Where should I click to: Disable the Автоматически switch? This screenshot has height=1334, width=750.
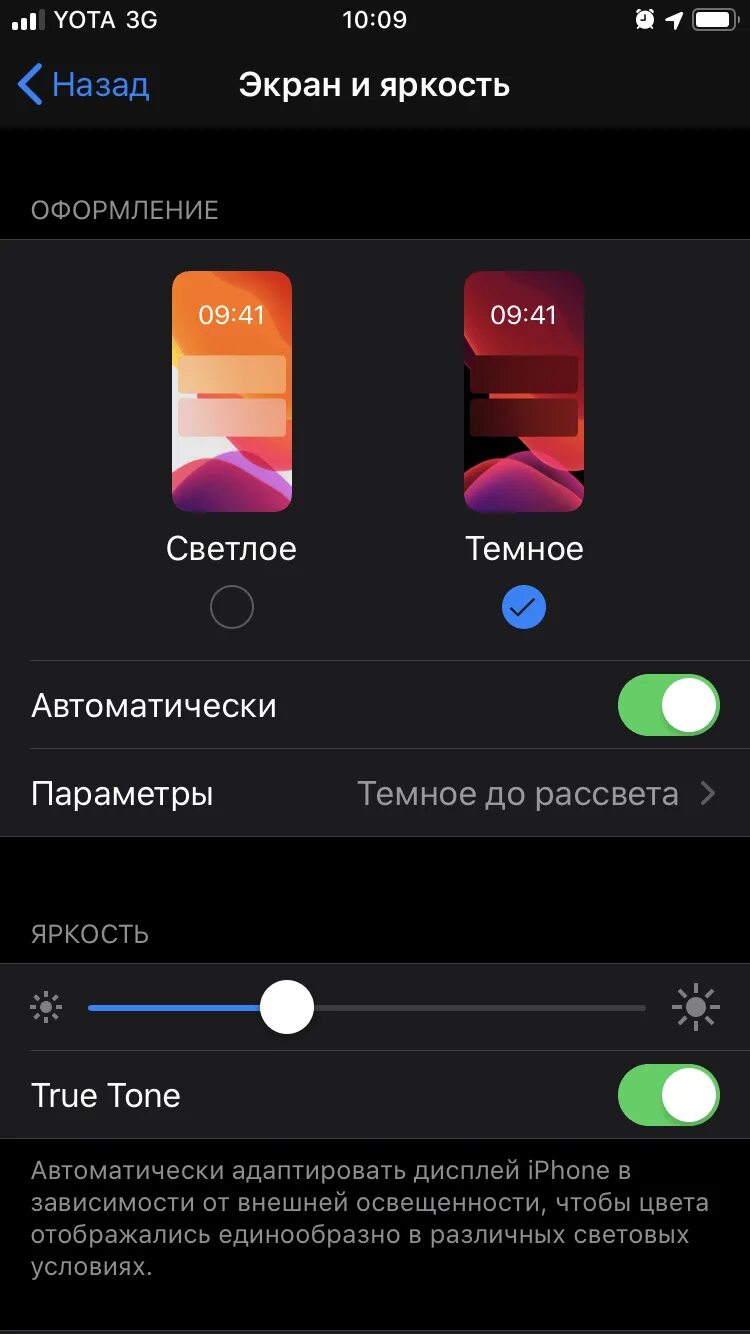[x=668, y=705]
